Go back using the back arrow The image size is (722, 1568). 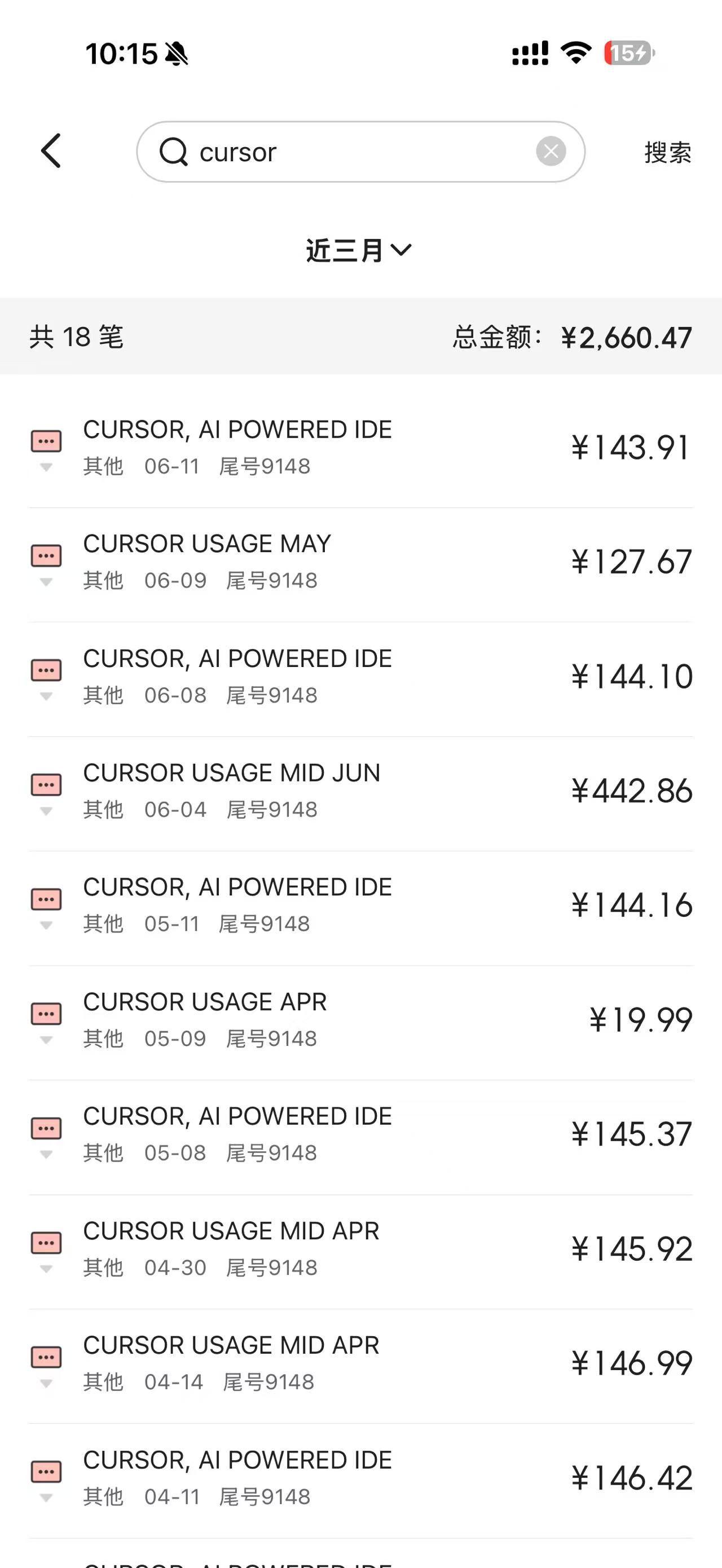51,151
